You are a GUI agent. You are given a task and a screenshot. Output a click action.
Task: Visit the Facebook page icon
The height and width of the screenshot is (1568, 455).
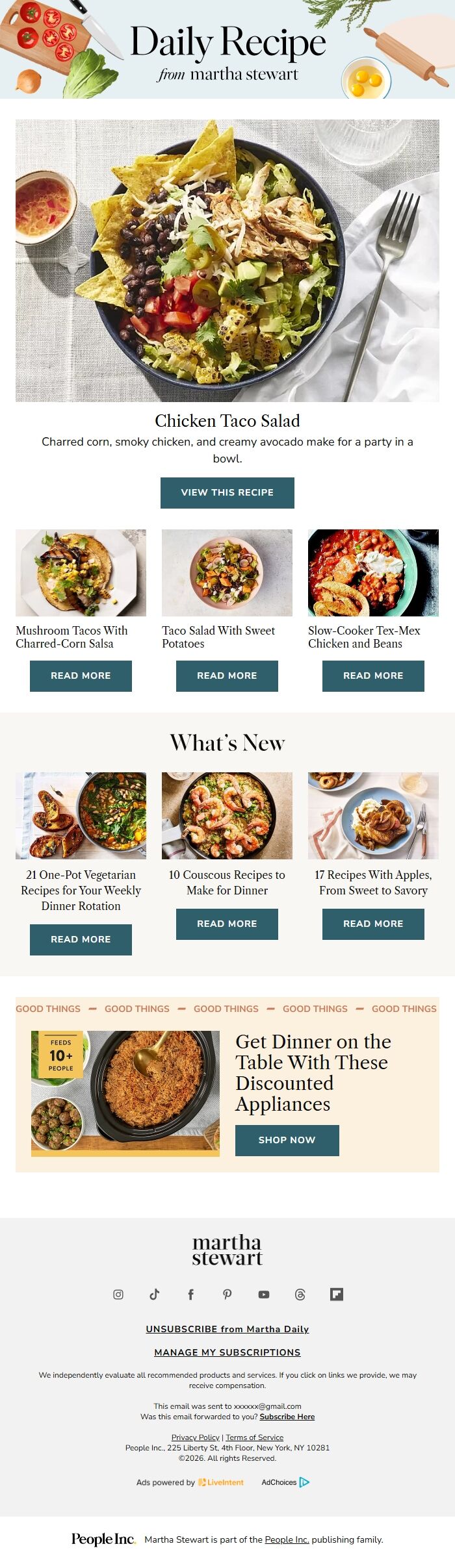tap(190, 1295)
